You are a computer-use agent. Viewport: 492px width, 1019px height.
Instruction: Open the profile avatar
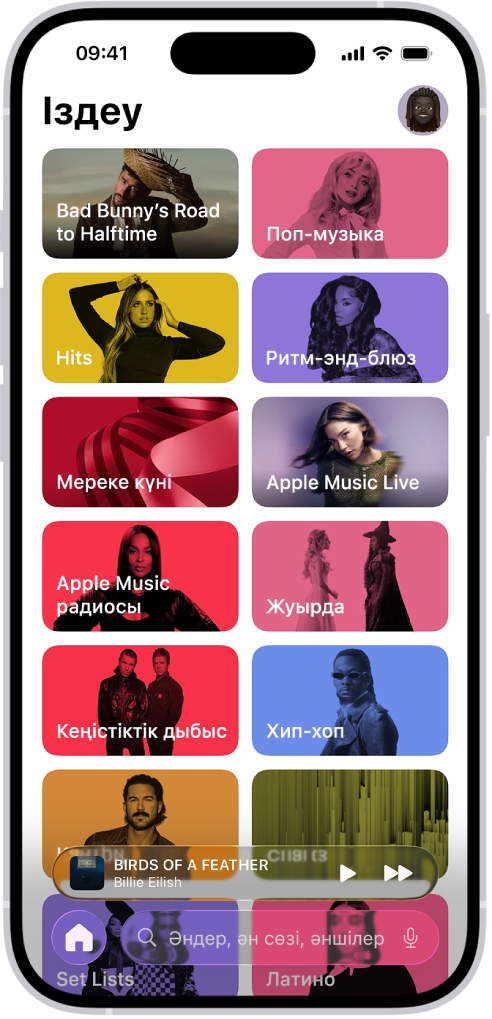point(422,110)
